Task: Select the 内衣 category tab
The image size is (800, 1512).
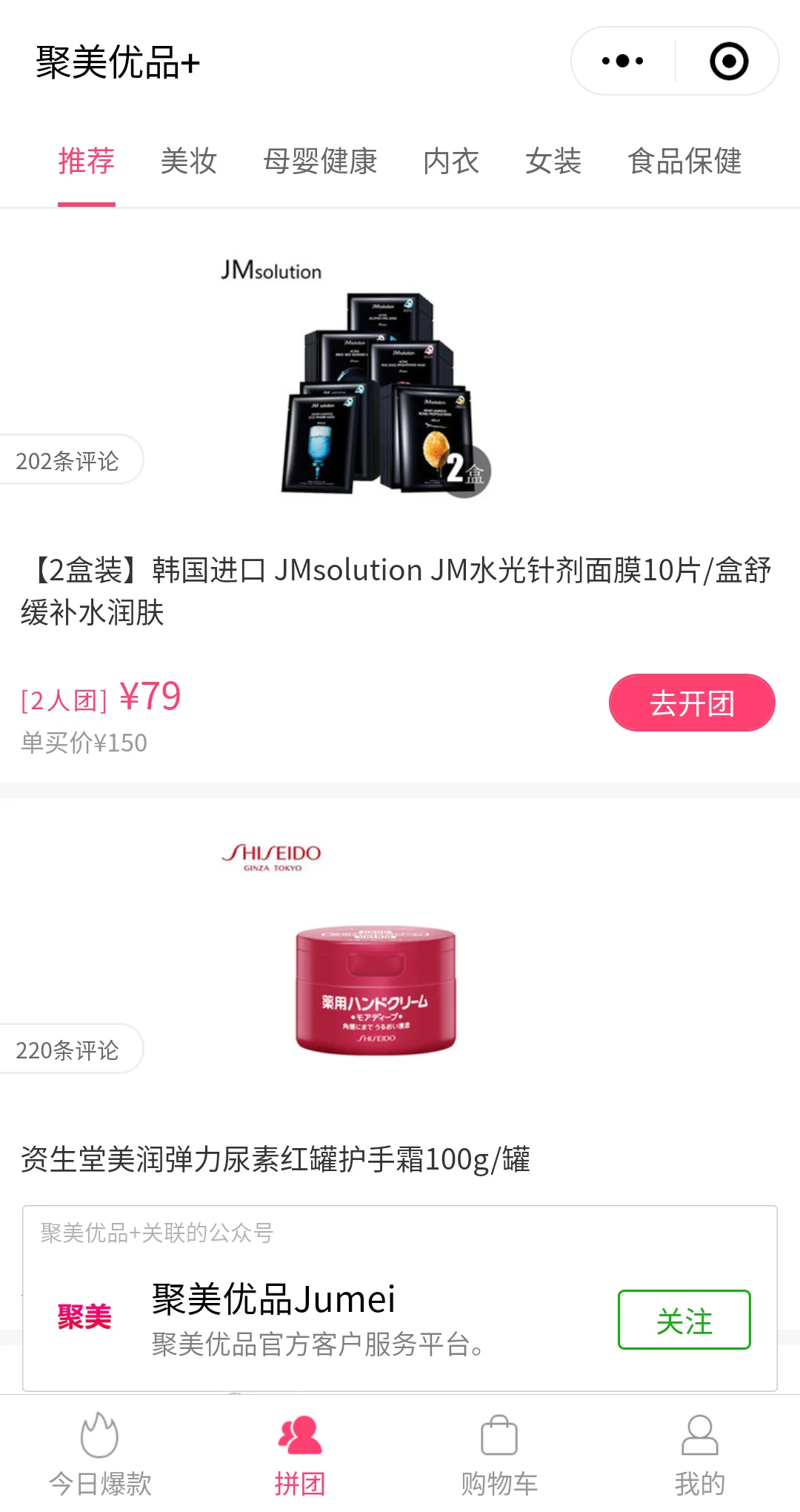Action: pyautogui.click(x=451, y=161)
